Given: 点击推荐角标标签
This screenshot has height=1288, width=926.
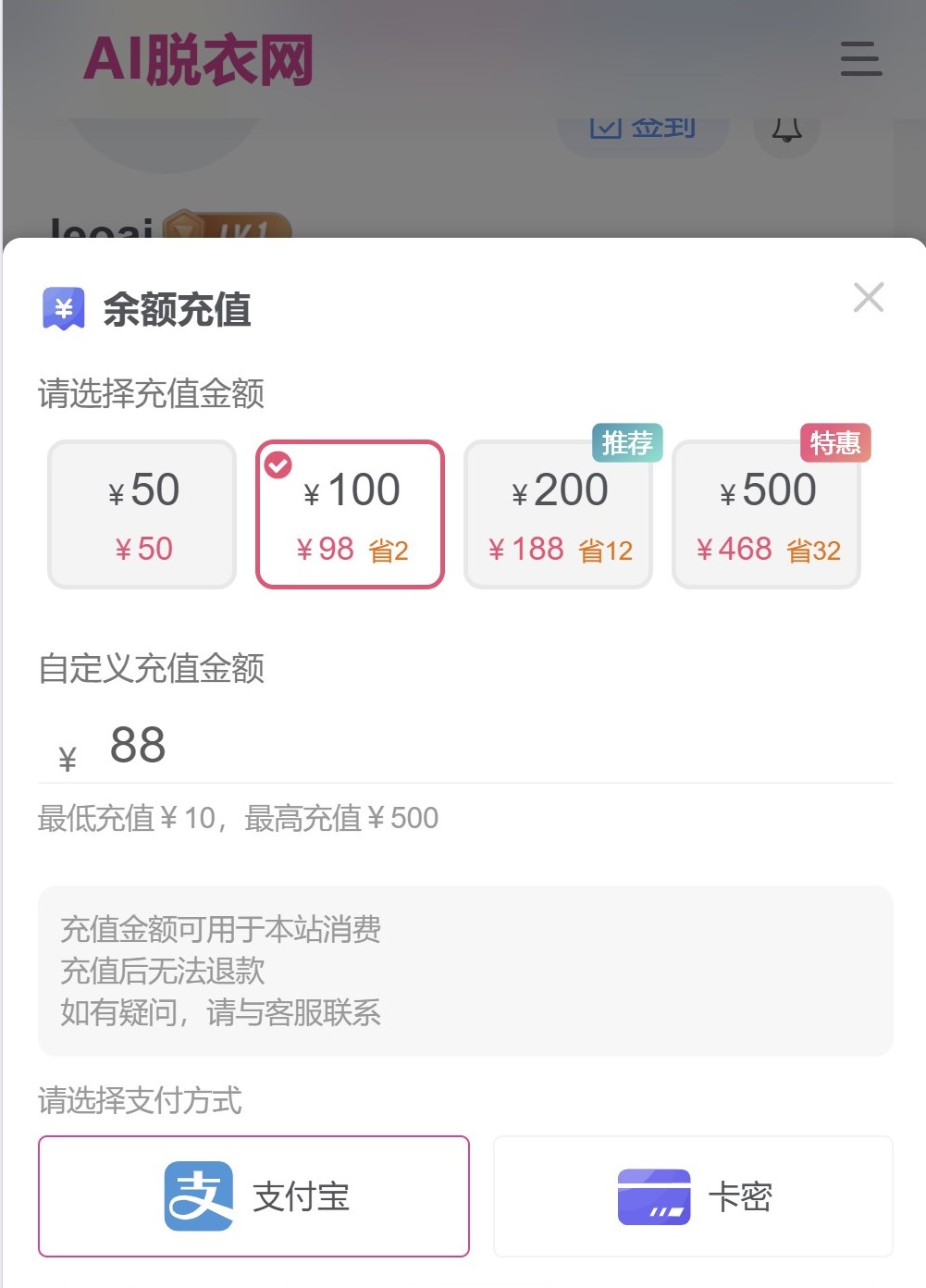Looking at the screenshot, I should [x=628, y=443].
